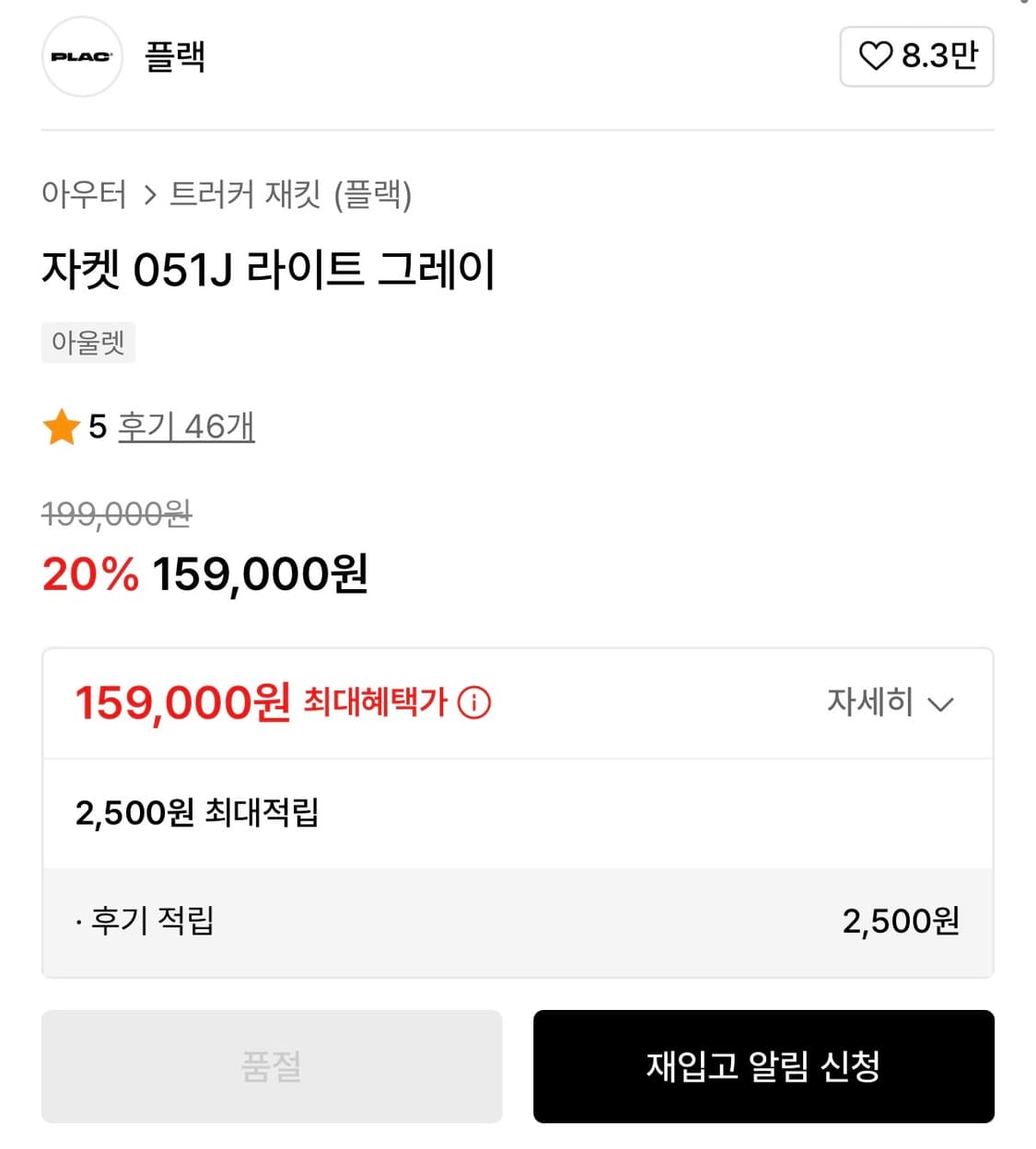
Task: Click the info icon next to 최대혜택가
Action: pos(475,703)
